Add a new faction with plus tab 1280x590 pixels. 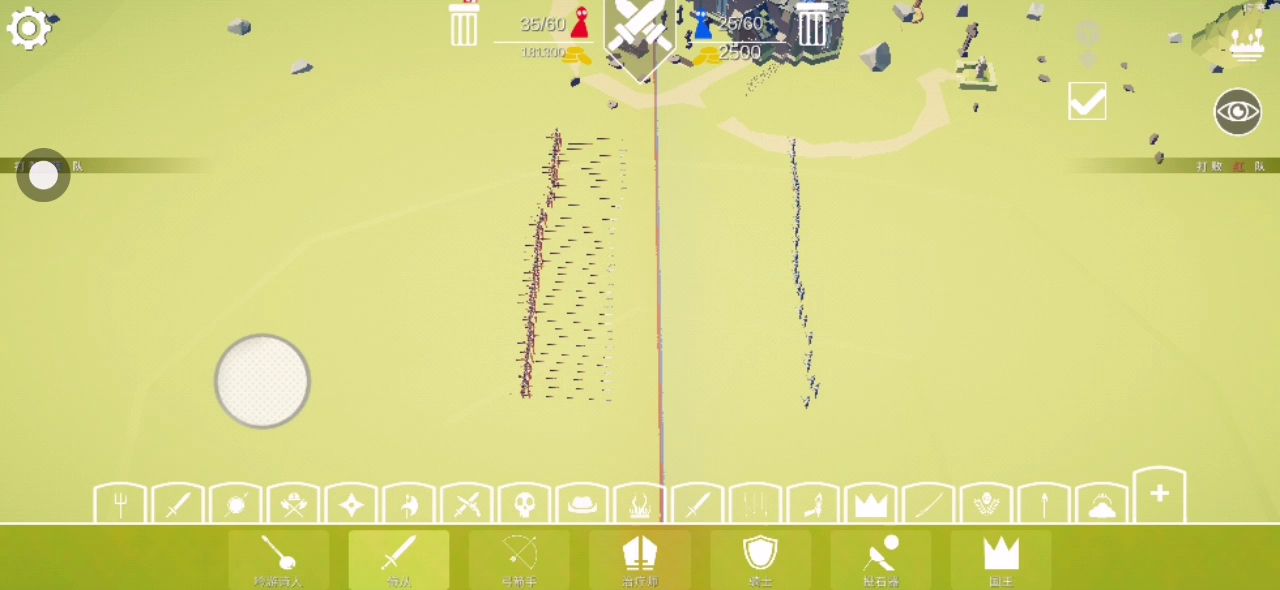tap(1159, 495)
